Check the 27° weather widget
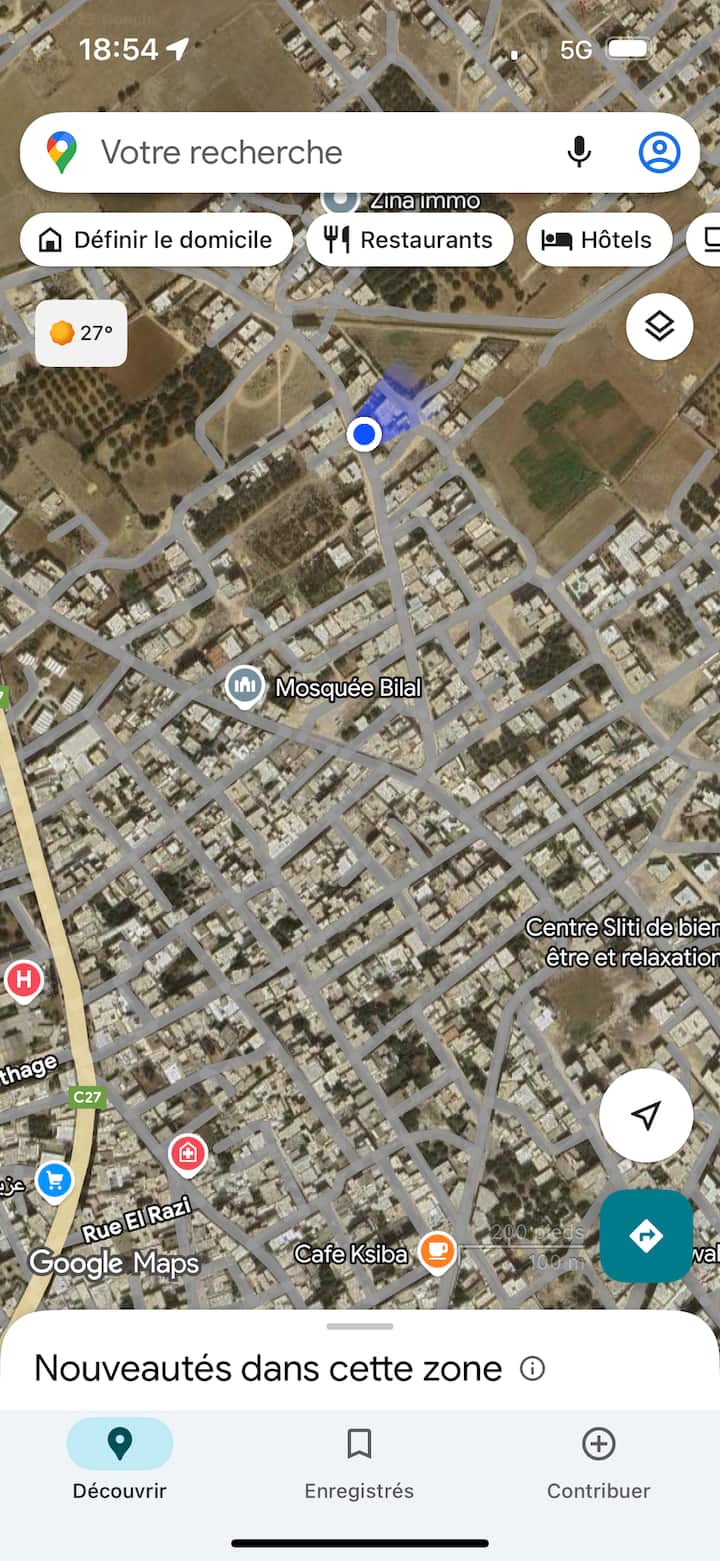This screenshot has height=1561, width=720. (81, 333)
